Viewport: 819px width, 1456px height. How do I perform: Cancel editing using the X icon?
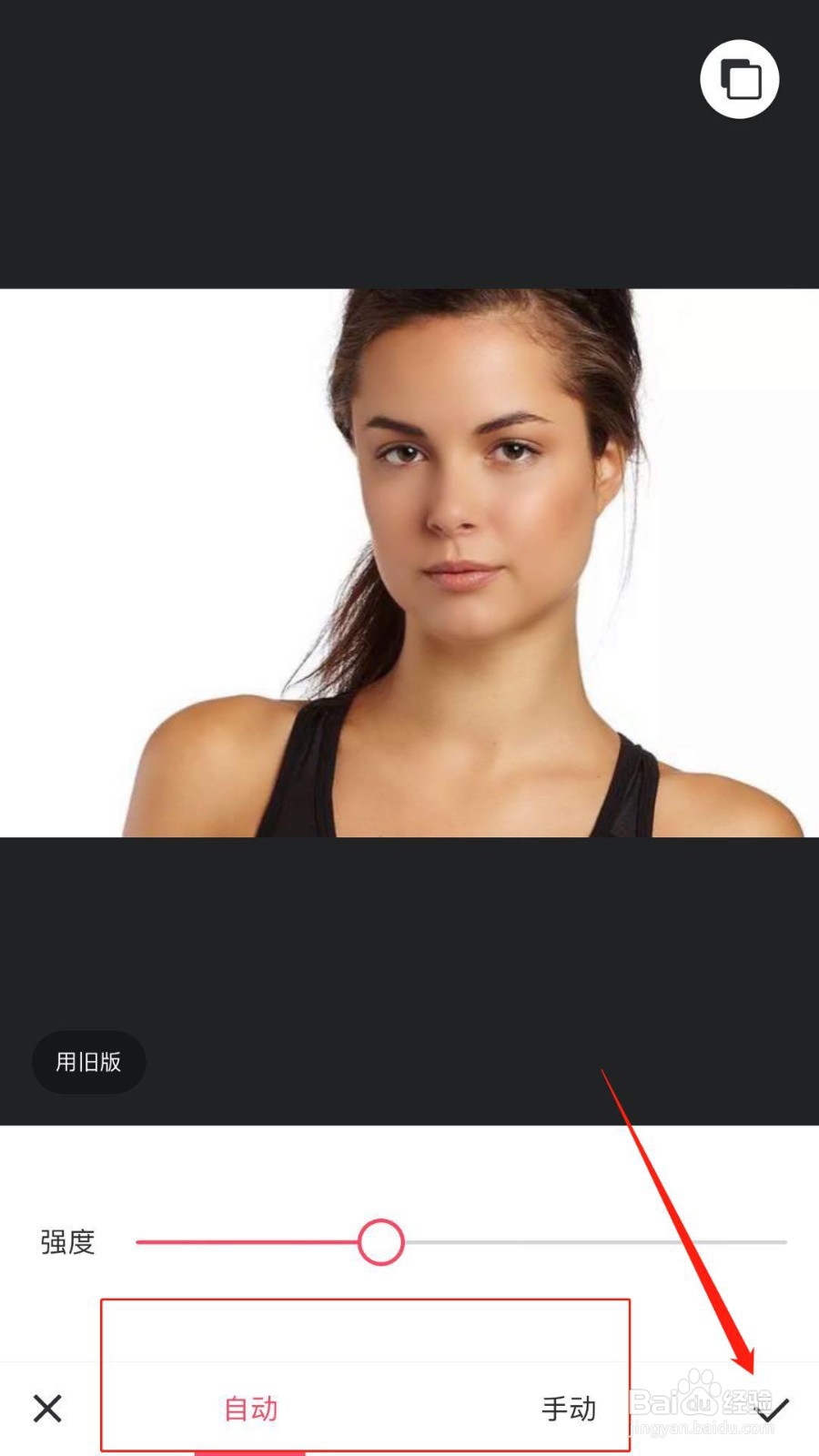click(x=47, y=1408)
